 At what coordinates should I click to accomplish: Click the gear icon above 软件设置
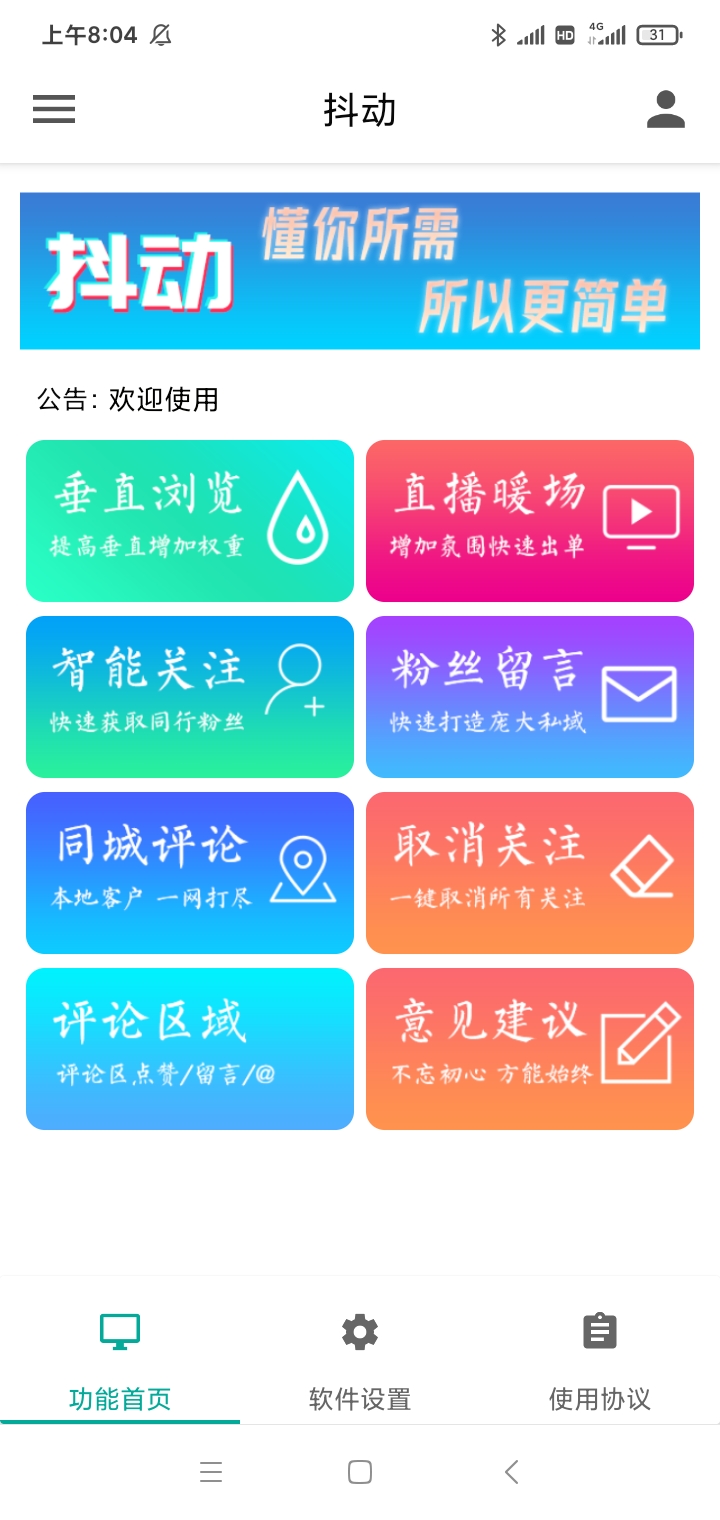click(x=359, y=1331)
